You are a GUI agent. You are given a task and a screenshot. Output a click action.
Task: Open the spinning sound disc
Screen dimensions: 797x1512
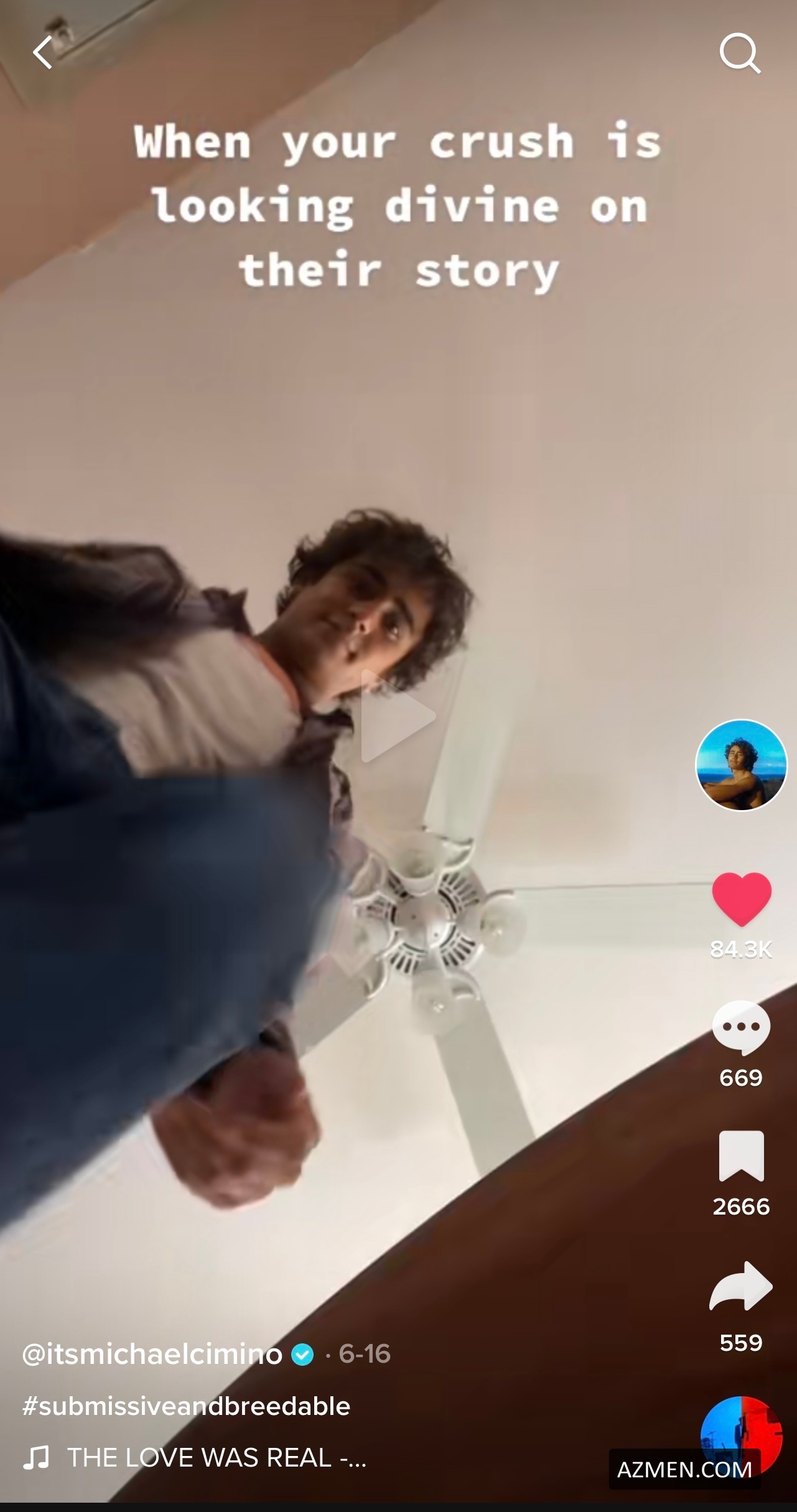point(740,1431)
